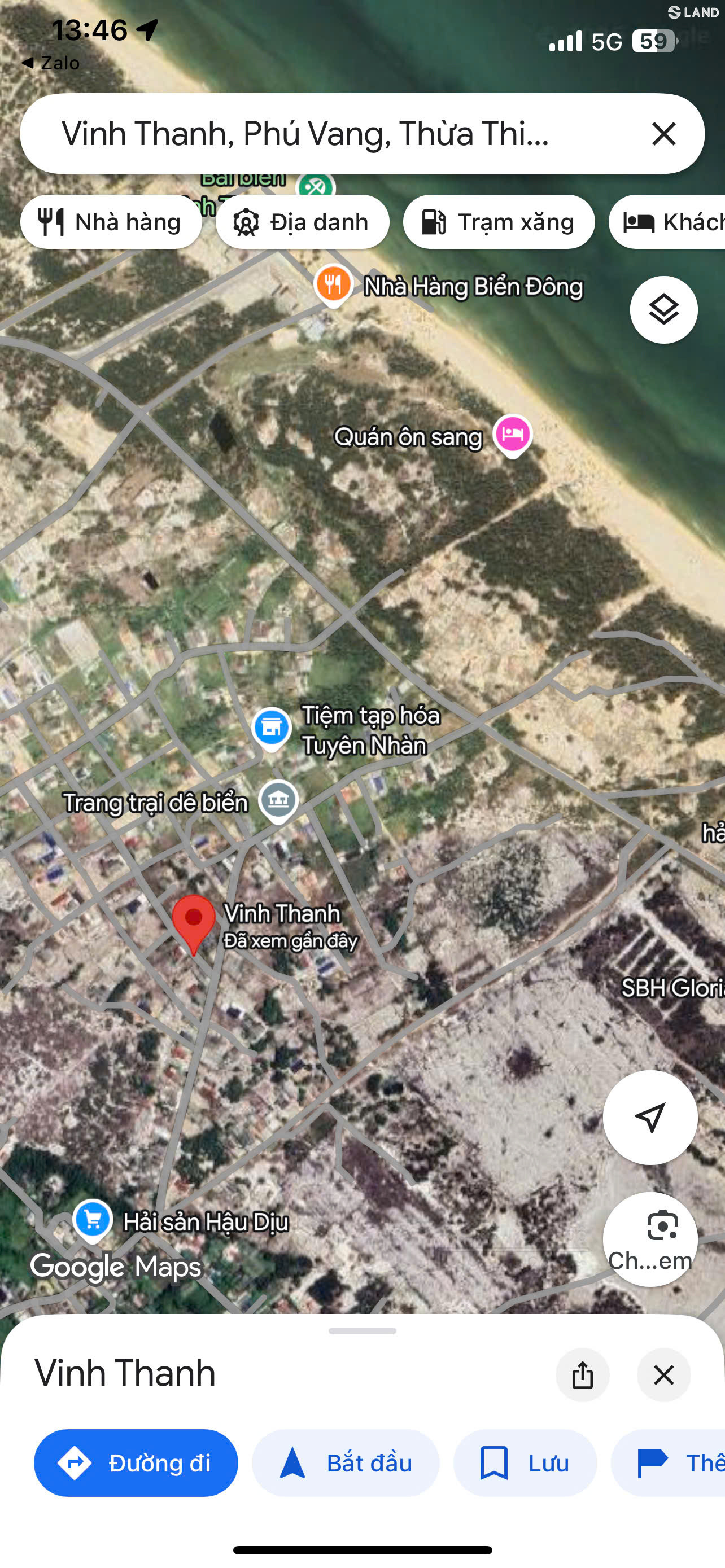Get directions with Đường đi button
Screen dimensions: 725x1568
click(136, 1462)
